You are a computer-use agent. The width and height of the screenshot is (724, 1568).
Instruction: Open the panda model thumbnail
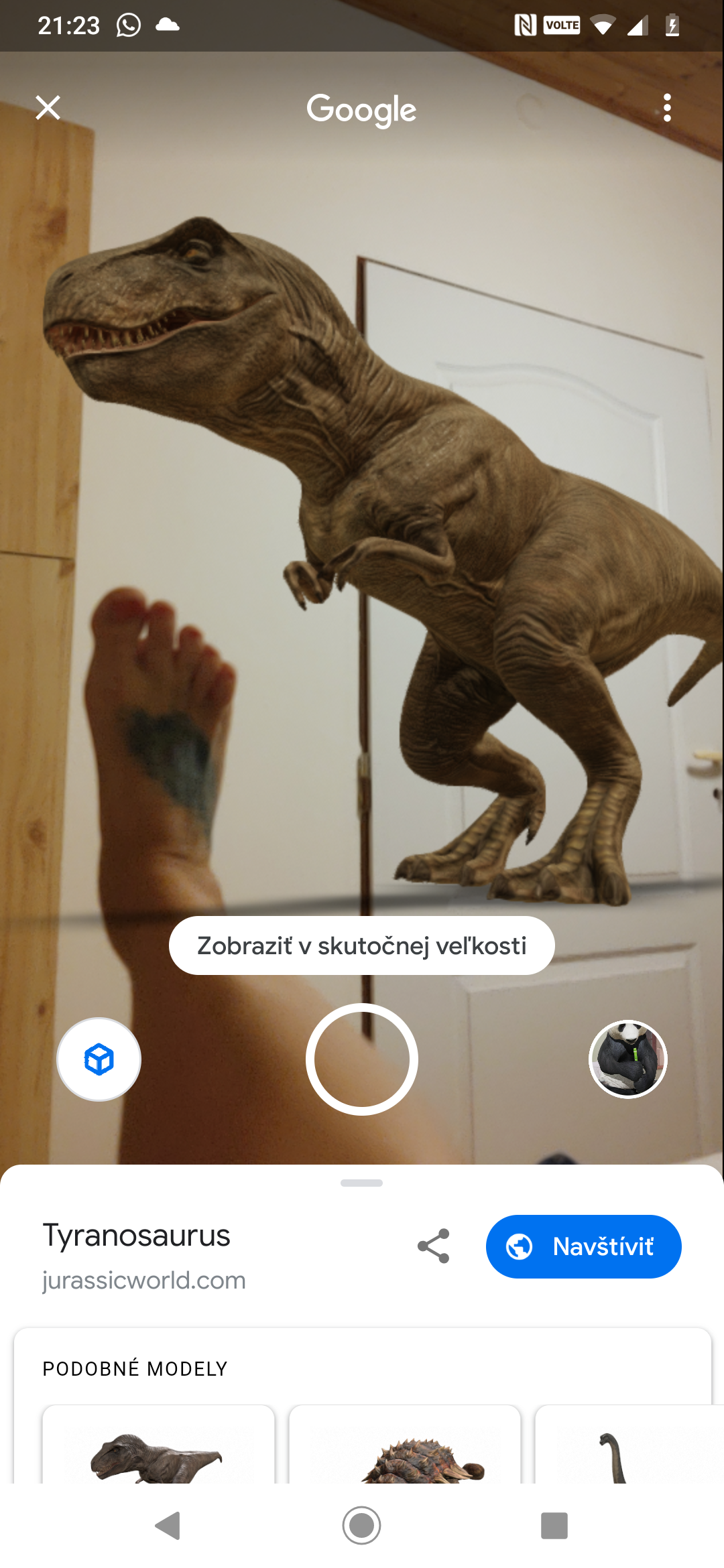pos(627,1059)
